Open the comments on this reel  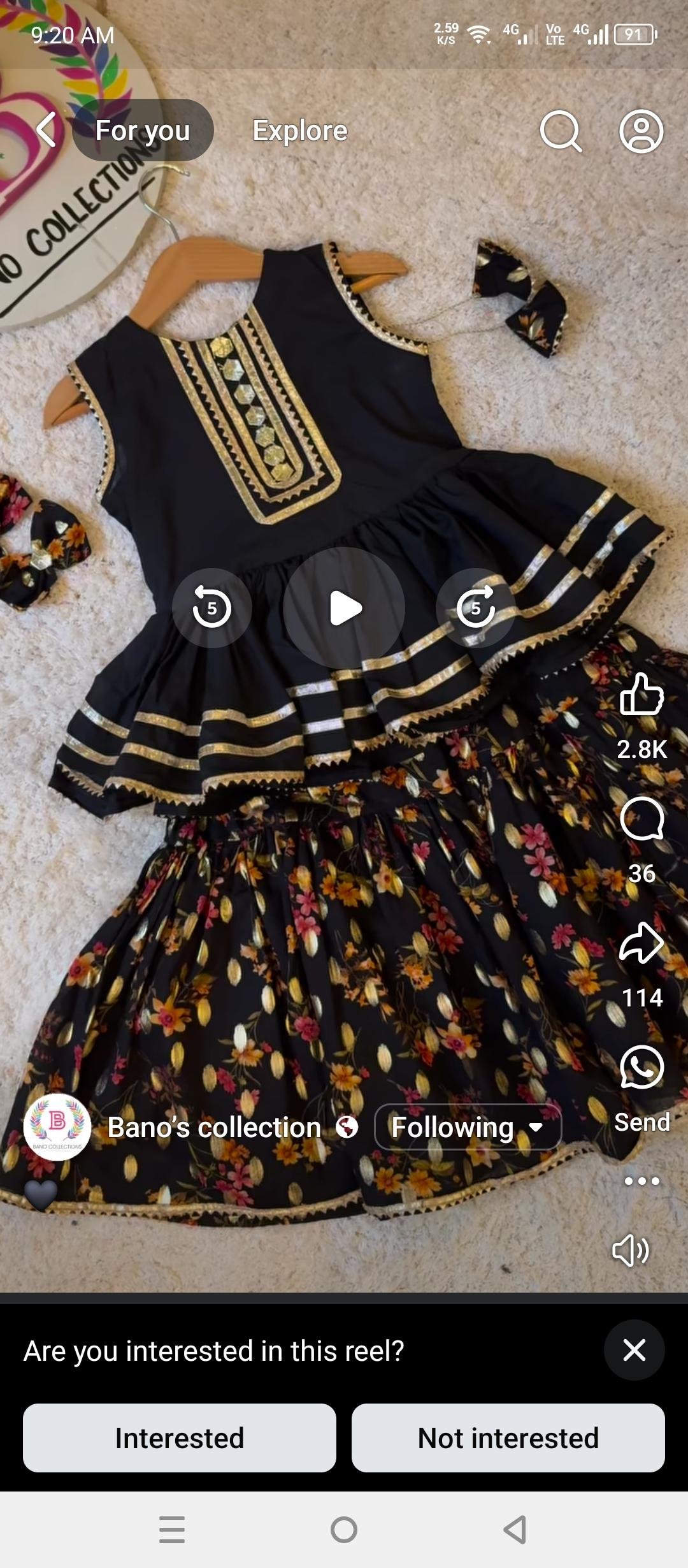(x=641, y=819)
